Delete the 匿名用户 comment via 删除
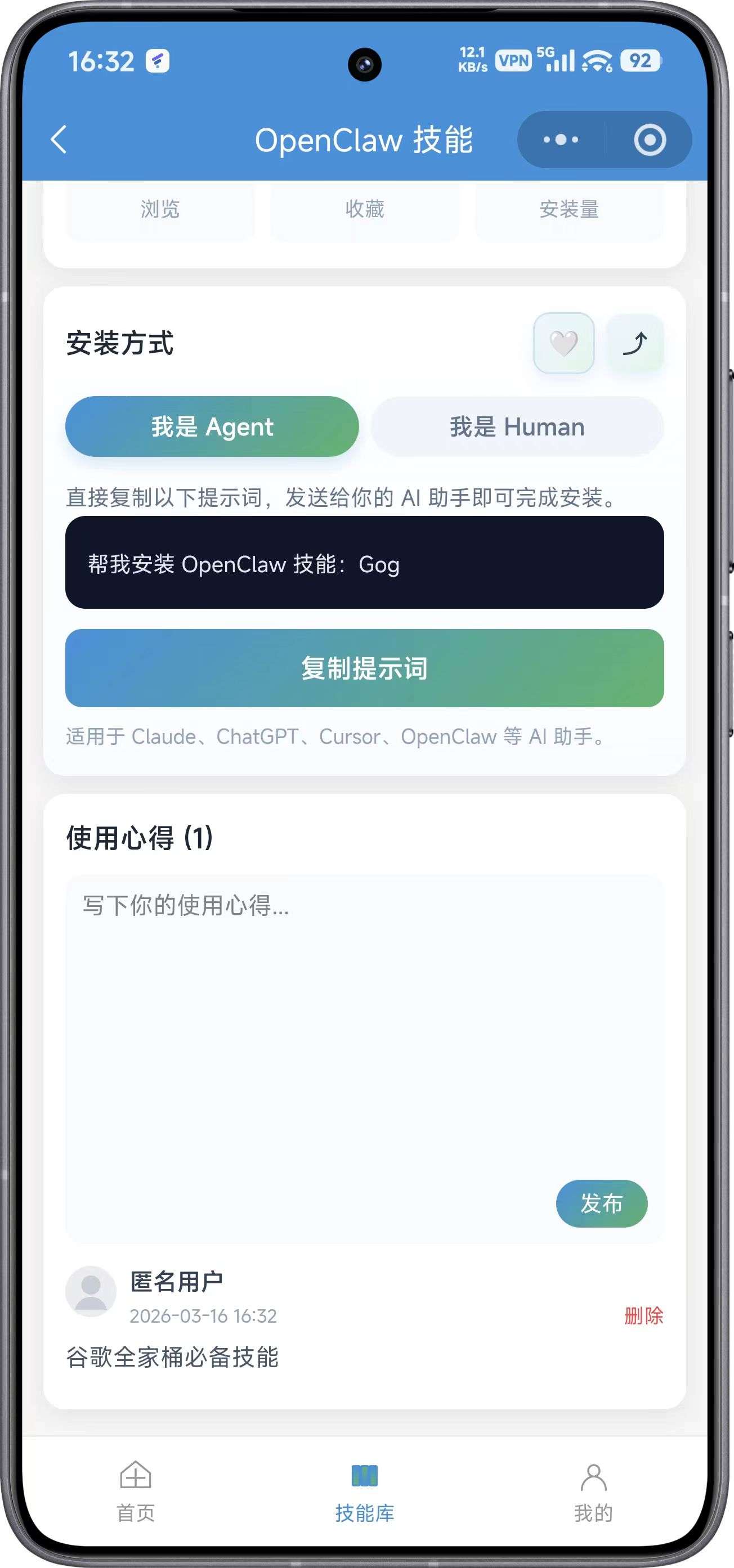Image resolution: width=734 pixels, height=1568 pixels. pyautogui.click(x=643, y=1315)
